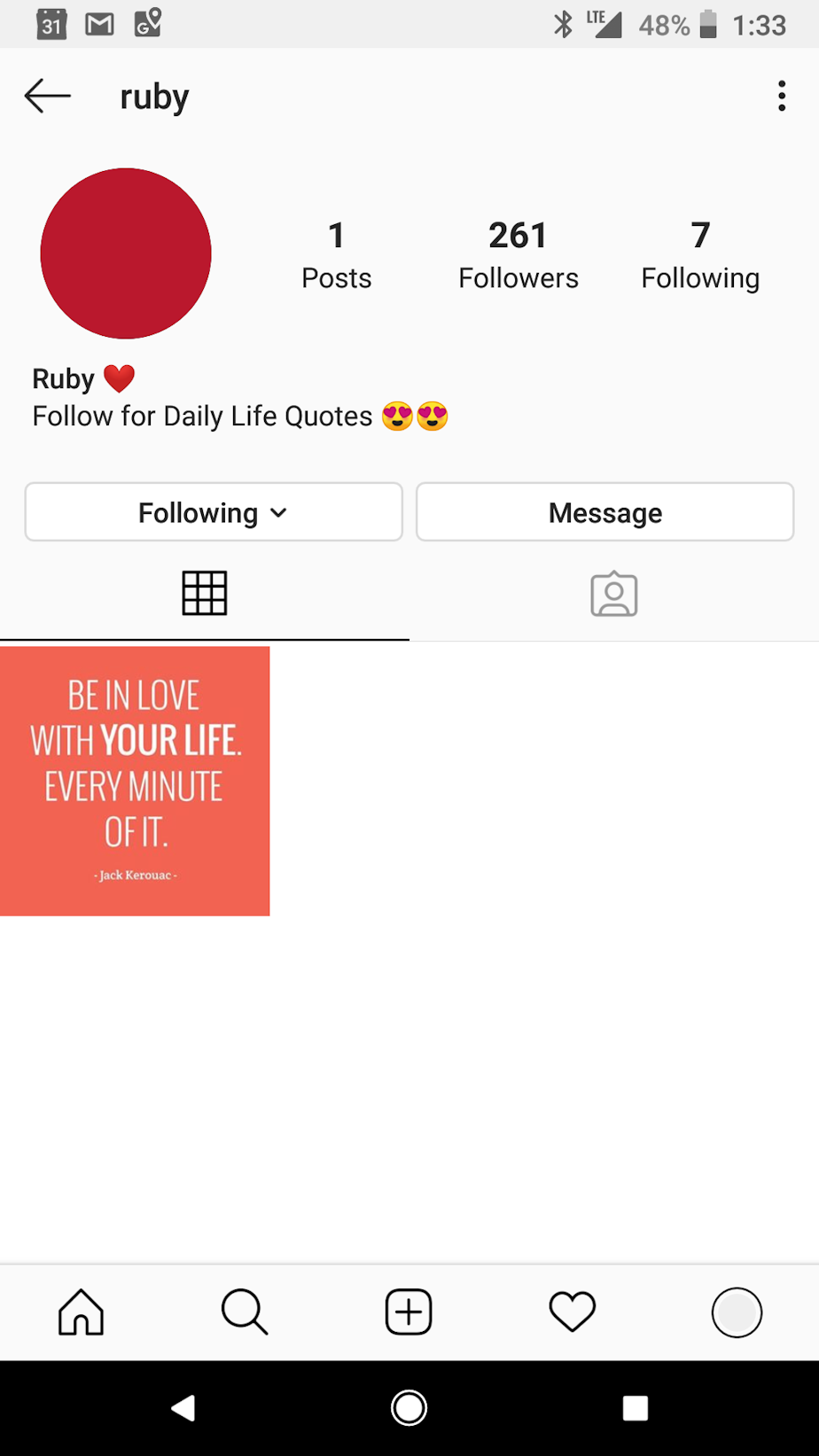This screenshot has height=1456, width=819.
Task: Tap the Android system back button
Action: pos(183,1408)
